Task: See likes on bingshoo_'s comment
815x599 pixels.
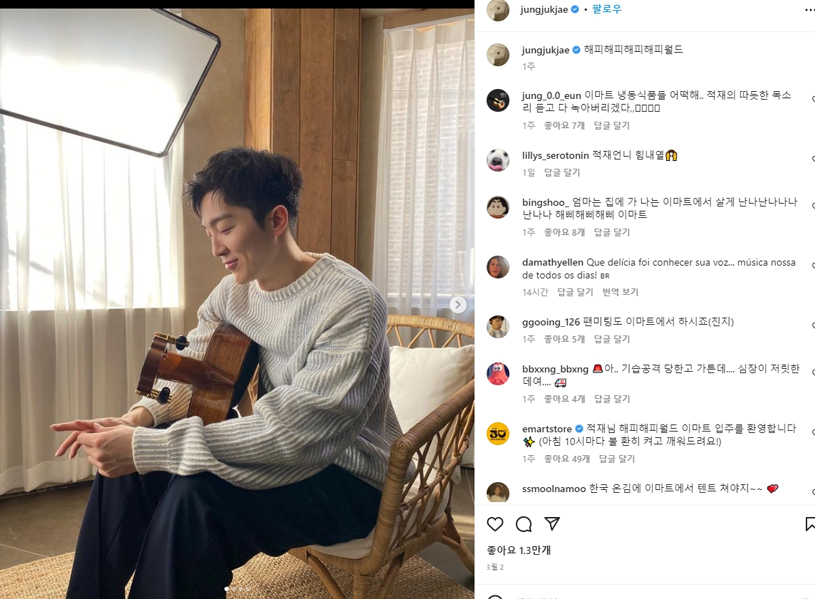Action: 564,232
